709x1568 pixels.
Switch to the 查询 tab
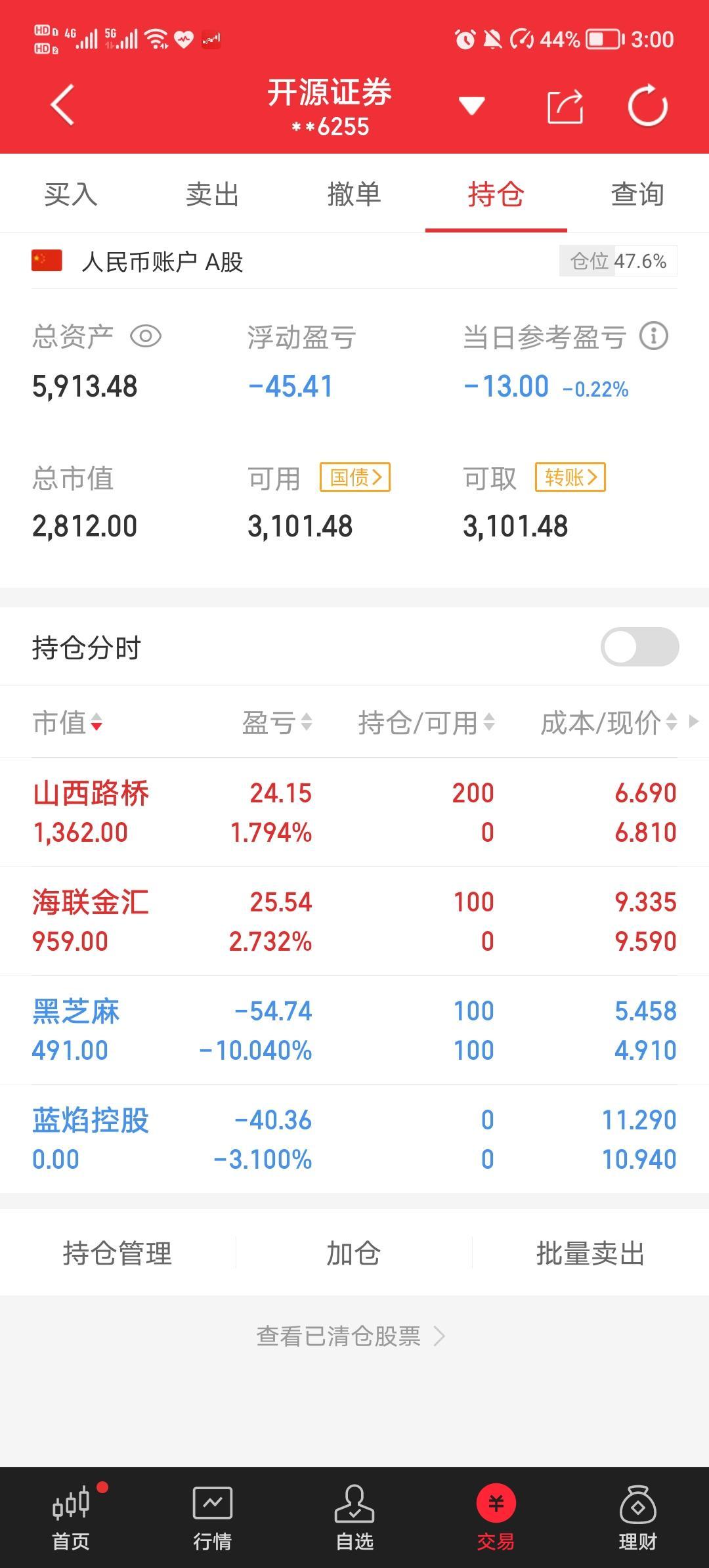pyautogui.click(x=637, y=194)
